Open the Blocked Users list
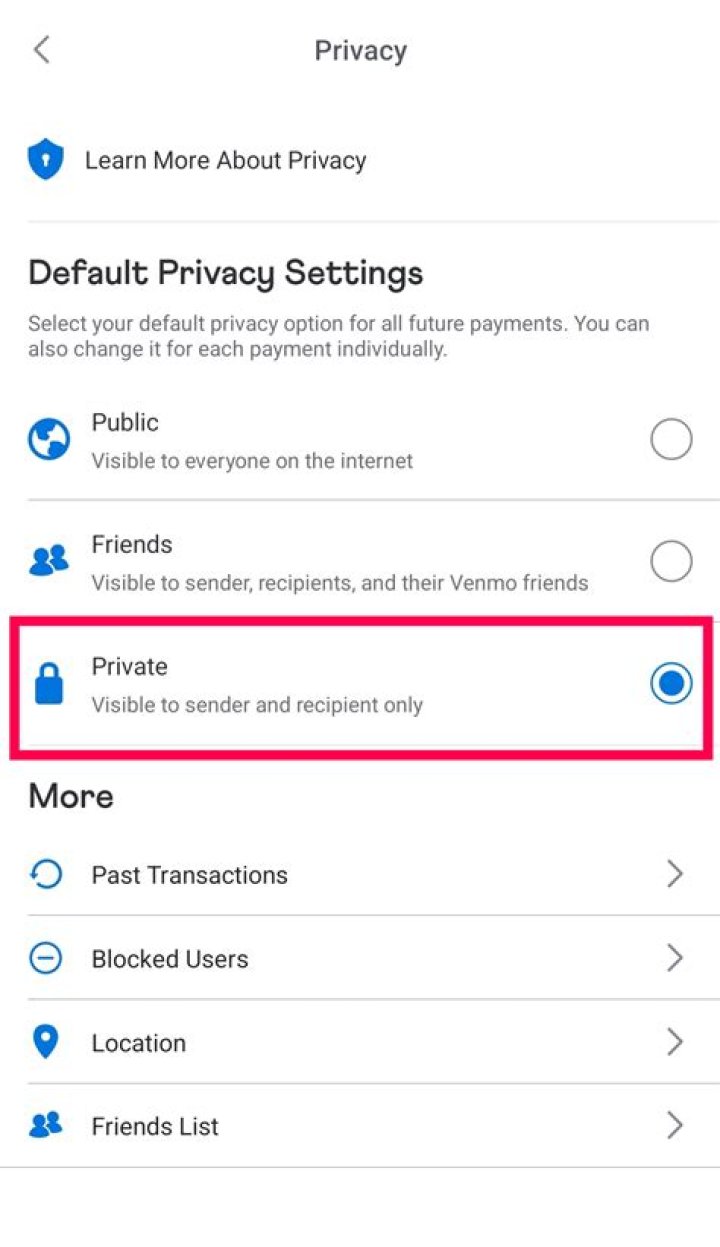720x1247 pixels. point(360,959)
